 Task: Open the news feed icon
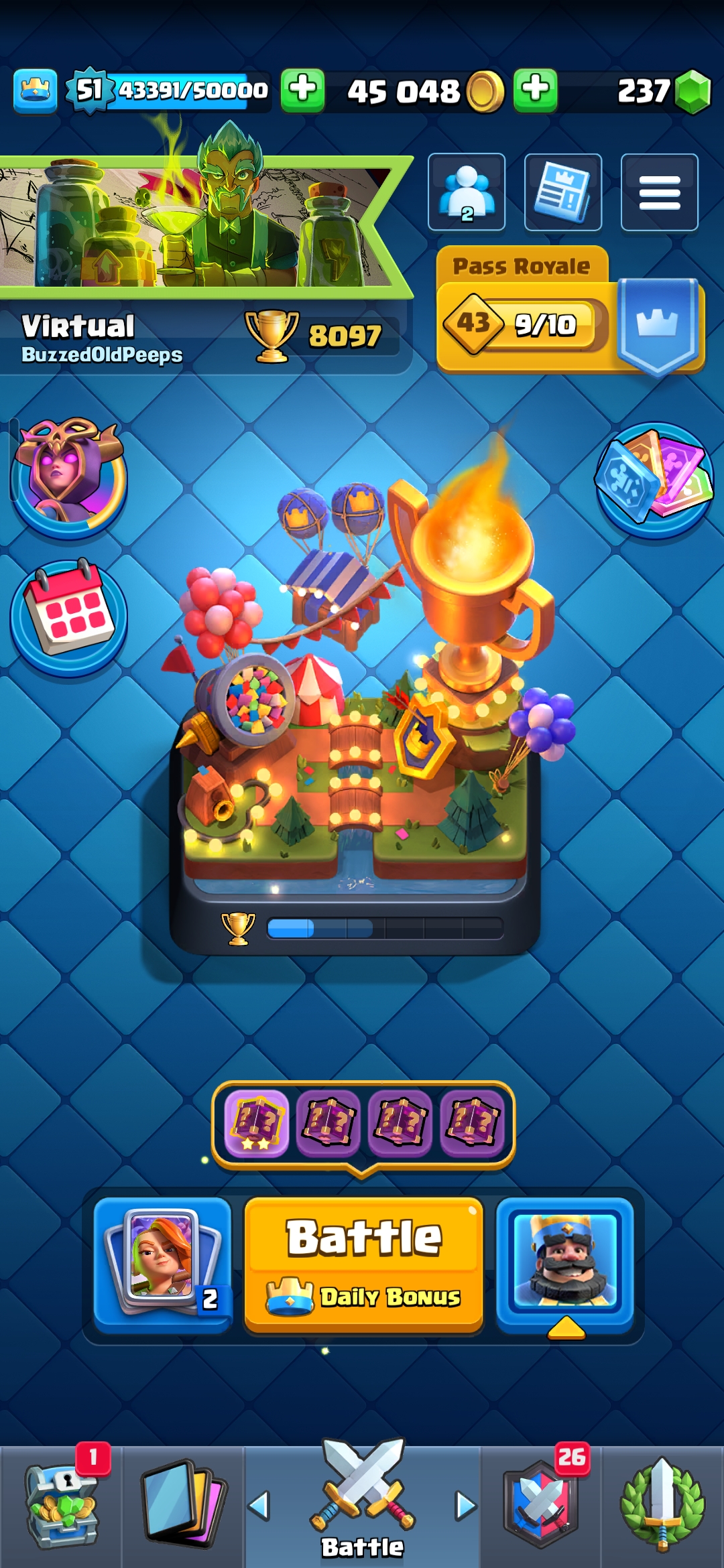(x=563, y=192)
